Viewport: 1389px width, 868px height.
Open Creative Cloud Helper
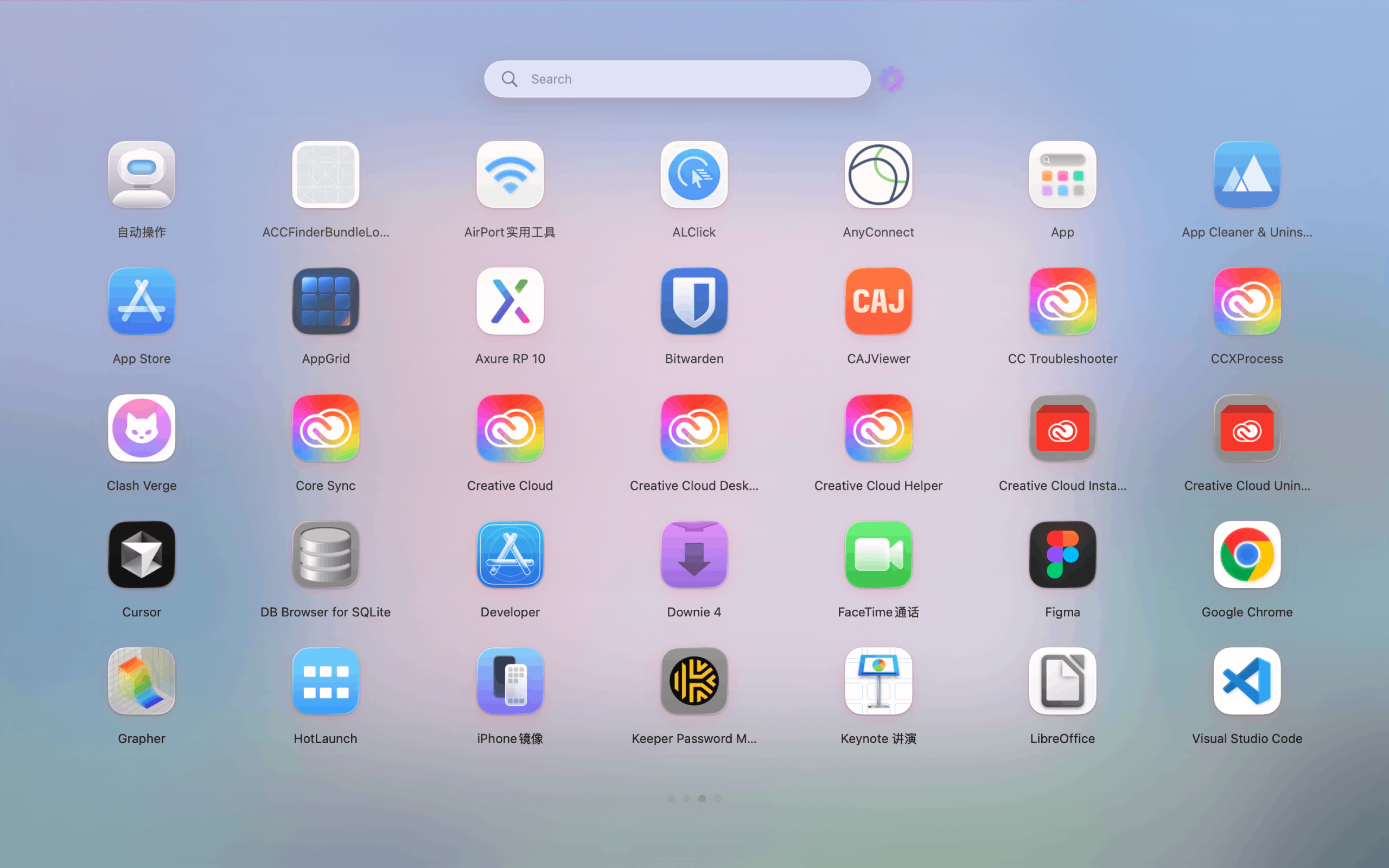pos(878,428)
